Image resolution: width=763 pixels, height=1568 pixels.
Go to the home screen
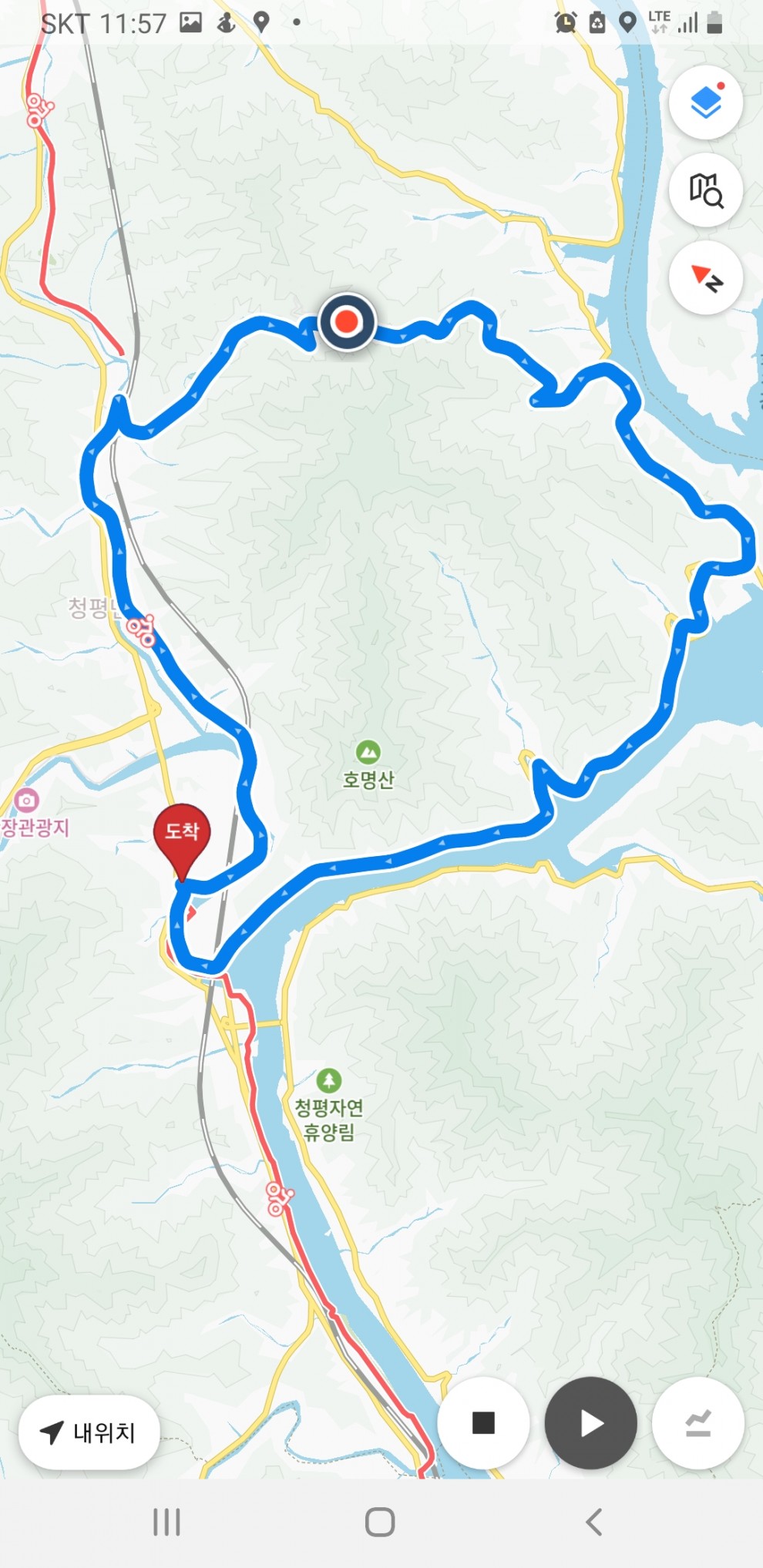380,1523
